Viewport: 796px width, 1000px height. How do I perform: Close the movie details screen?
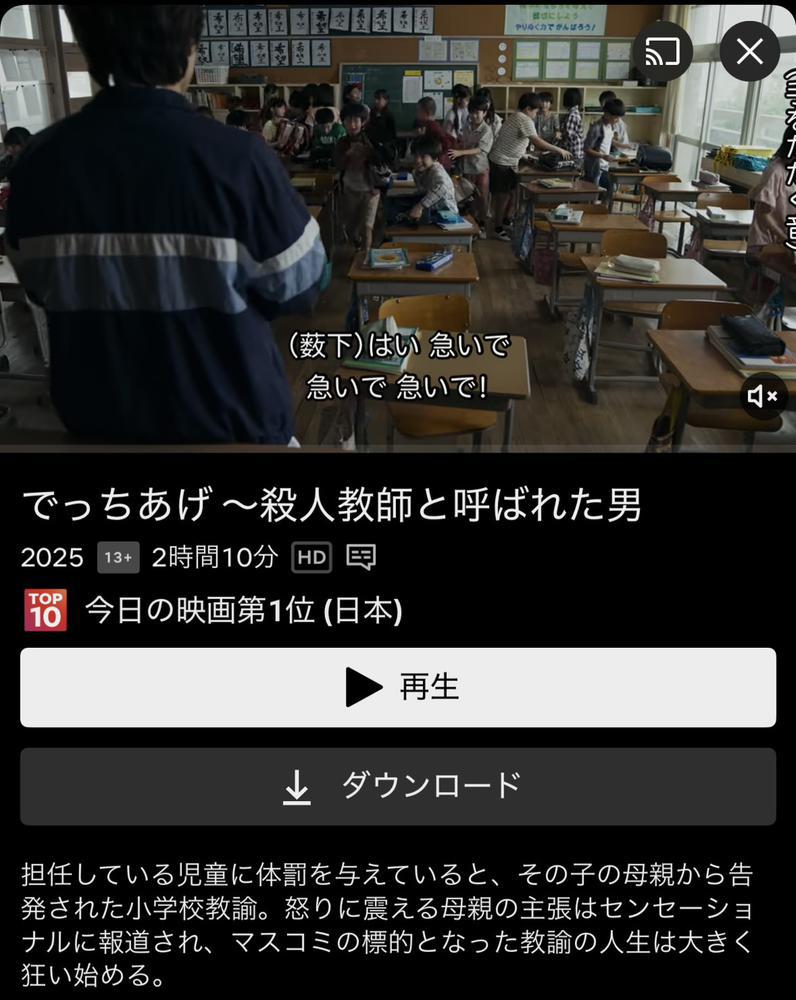point(749,52)
